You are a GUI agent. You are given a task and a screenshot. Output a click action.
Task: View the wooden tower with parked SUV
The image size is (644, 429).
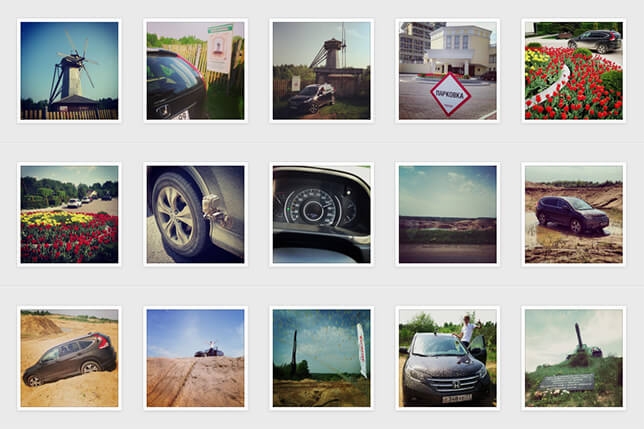321,71
